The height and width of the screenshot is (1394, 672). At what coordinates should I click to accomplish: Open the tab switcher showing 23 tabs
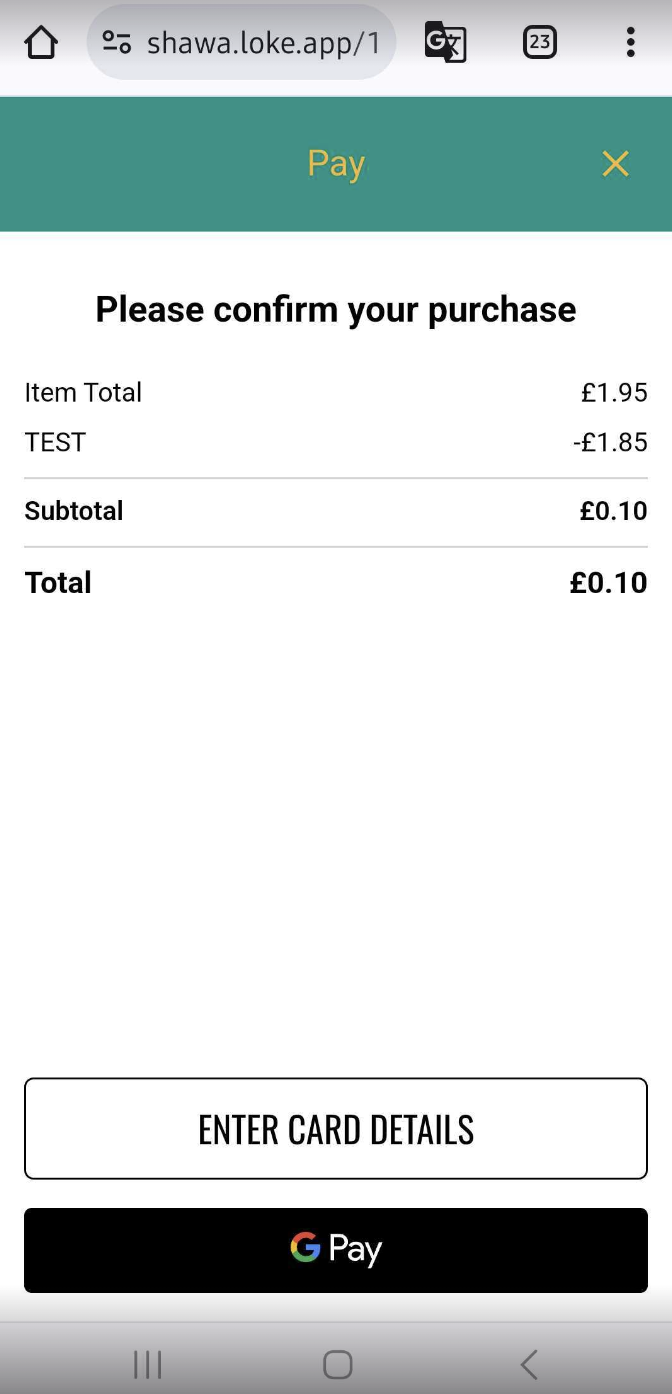point(539,42)
